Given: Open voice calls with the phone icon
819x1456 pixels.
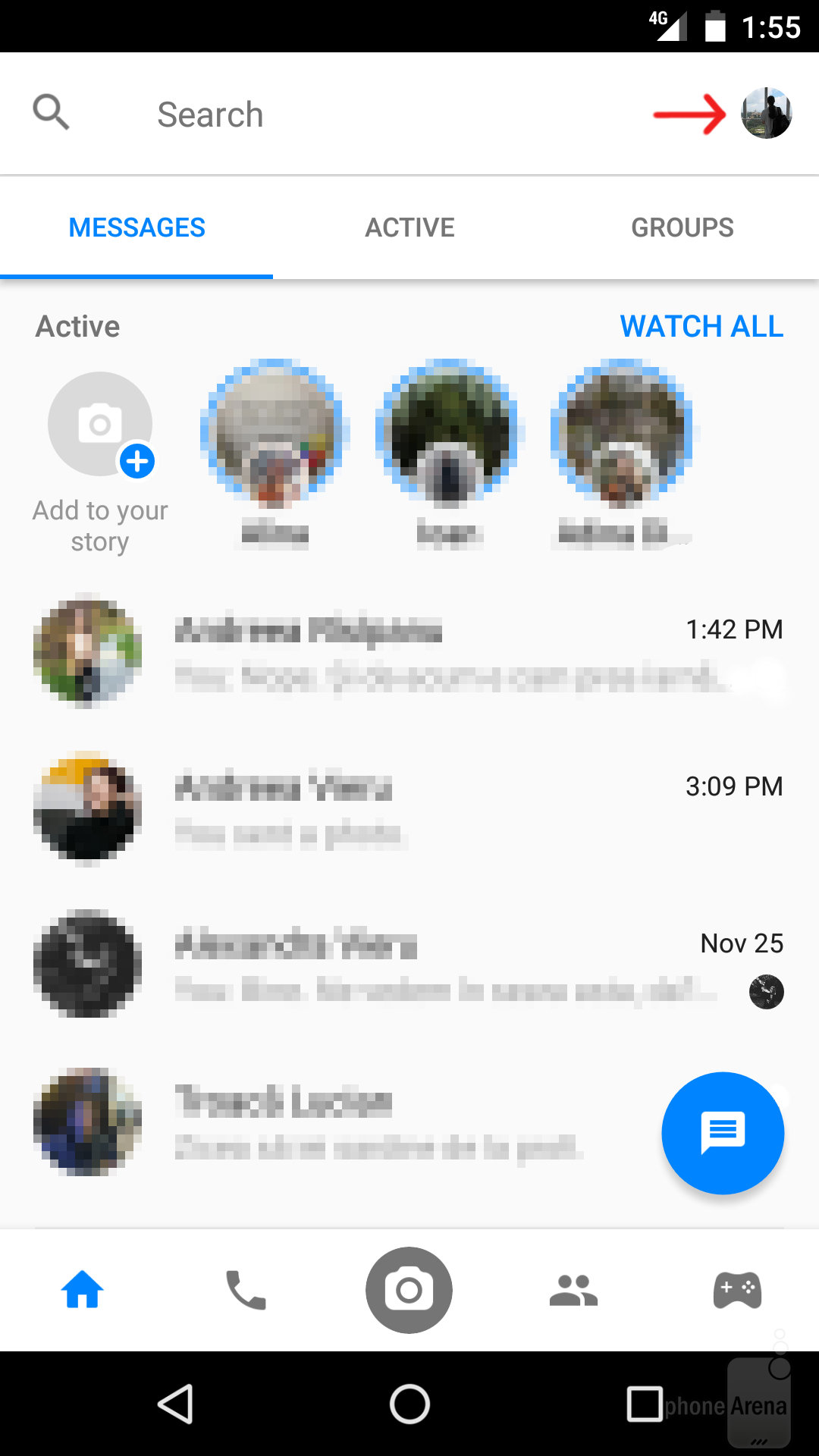Looking at the screenshot, I should (x=245, y=1291).
